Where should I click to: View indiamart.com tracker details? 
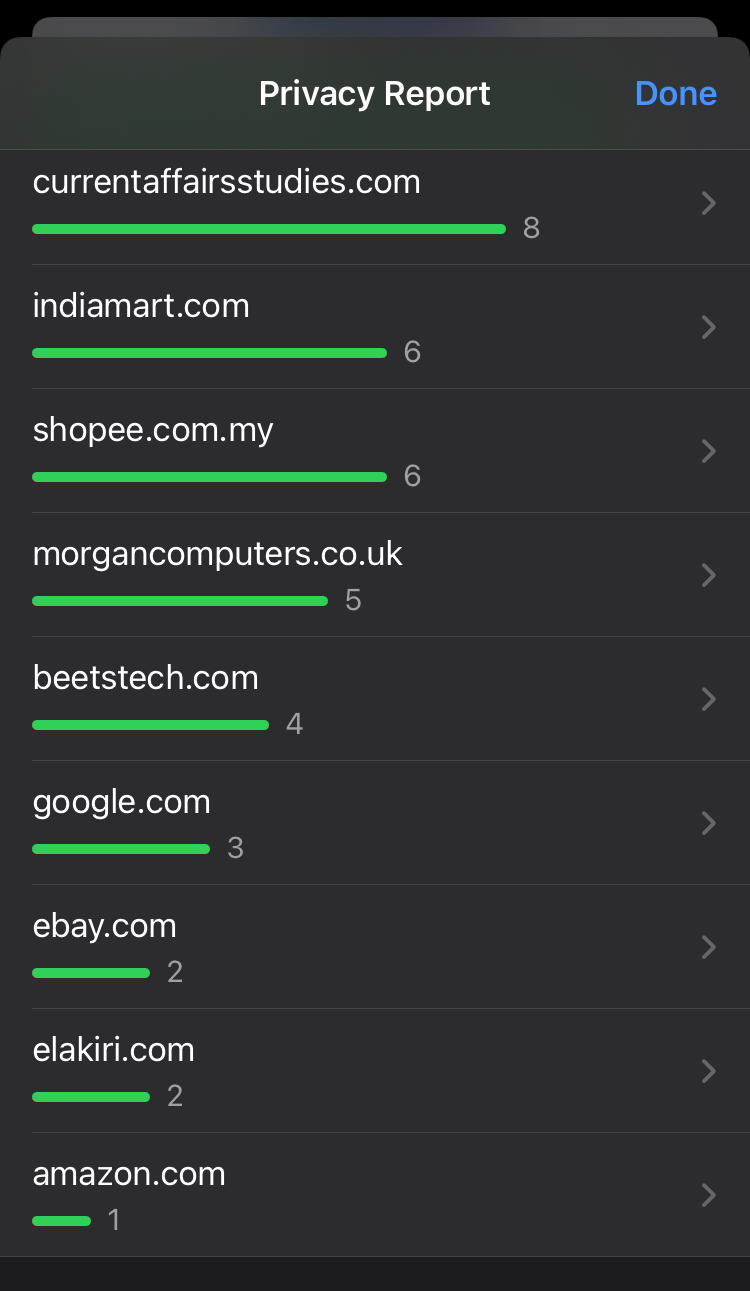(375, 327)
